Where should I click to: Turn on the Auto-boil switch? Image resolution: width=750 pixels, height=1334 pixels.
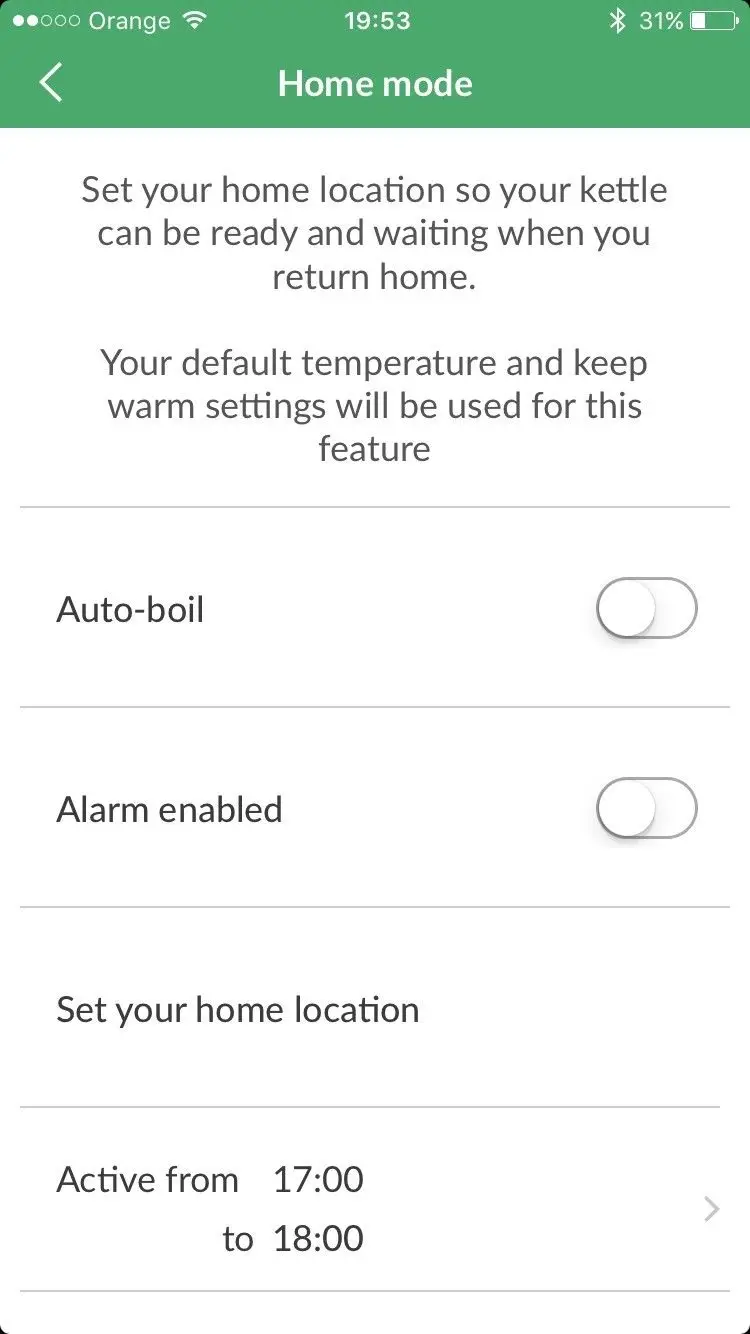(646, 608)
